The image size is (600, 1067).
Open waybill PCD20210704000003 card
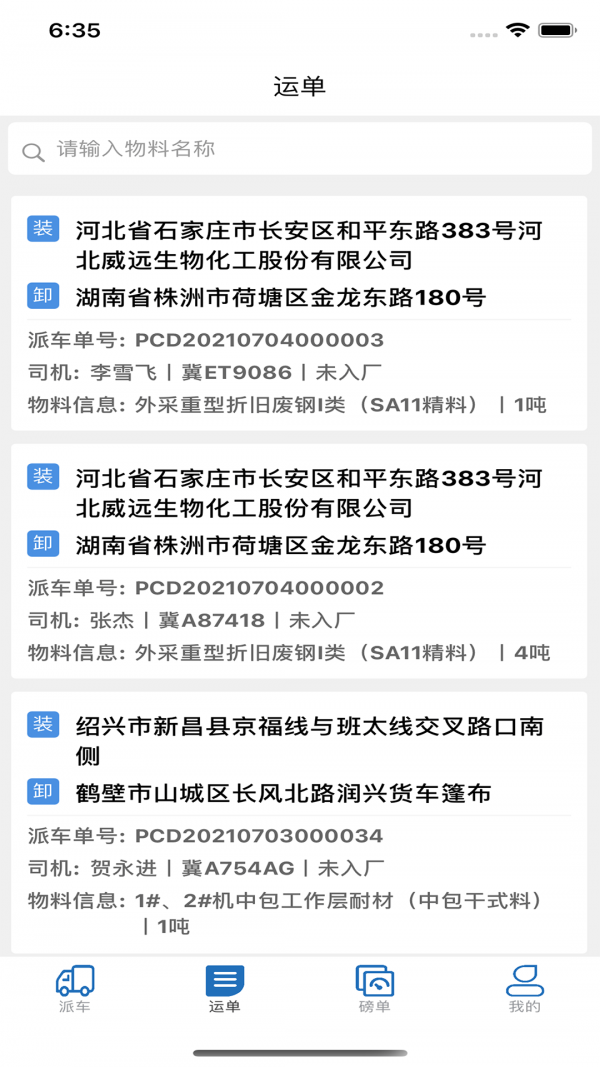click(x=299, y=313)
